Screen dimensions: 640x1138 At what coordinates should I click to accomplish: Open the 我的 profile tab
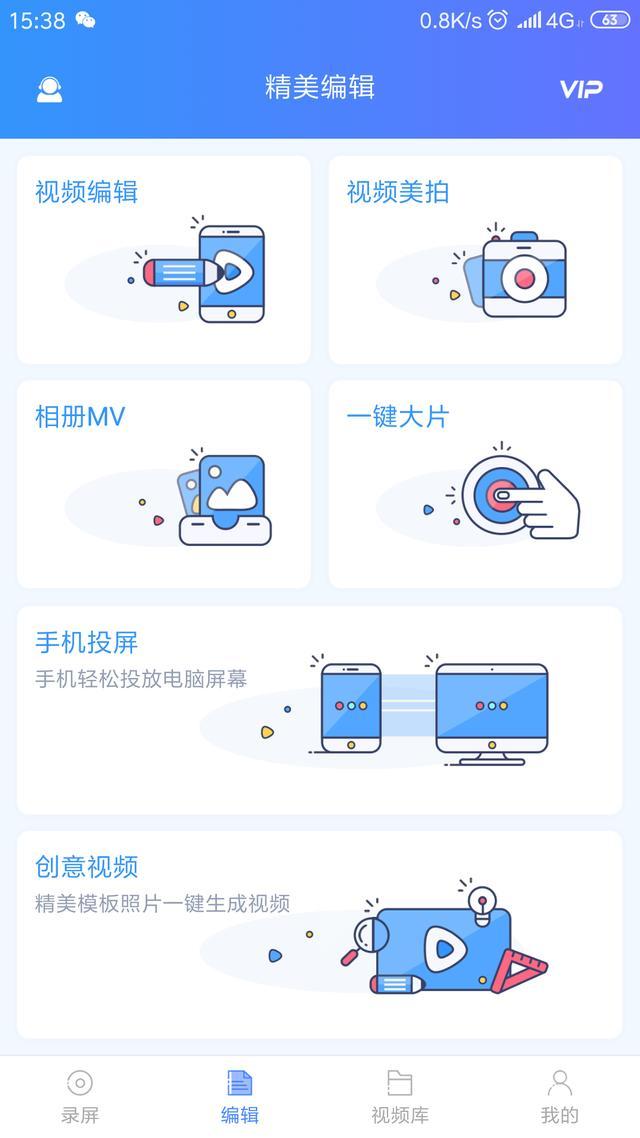pyautogui.click(x=560, y=1096)
